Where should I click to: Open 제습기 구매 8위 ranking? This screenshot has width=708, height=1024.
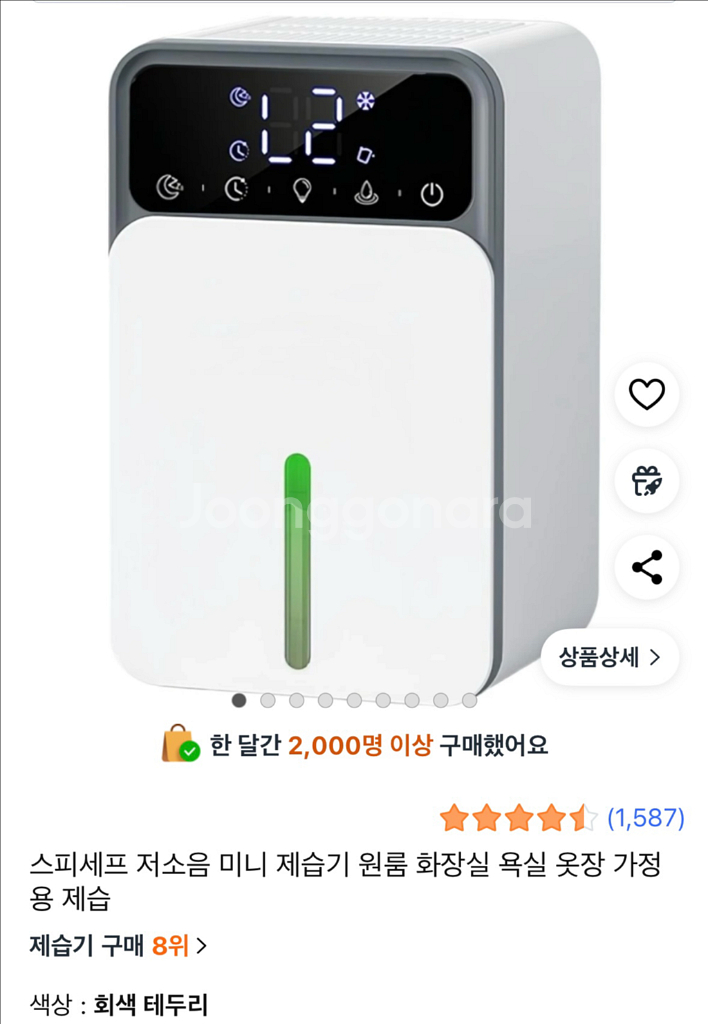click(119, 945)
